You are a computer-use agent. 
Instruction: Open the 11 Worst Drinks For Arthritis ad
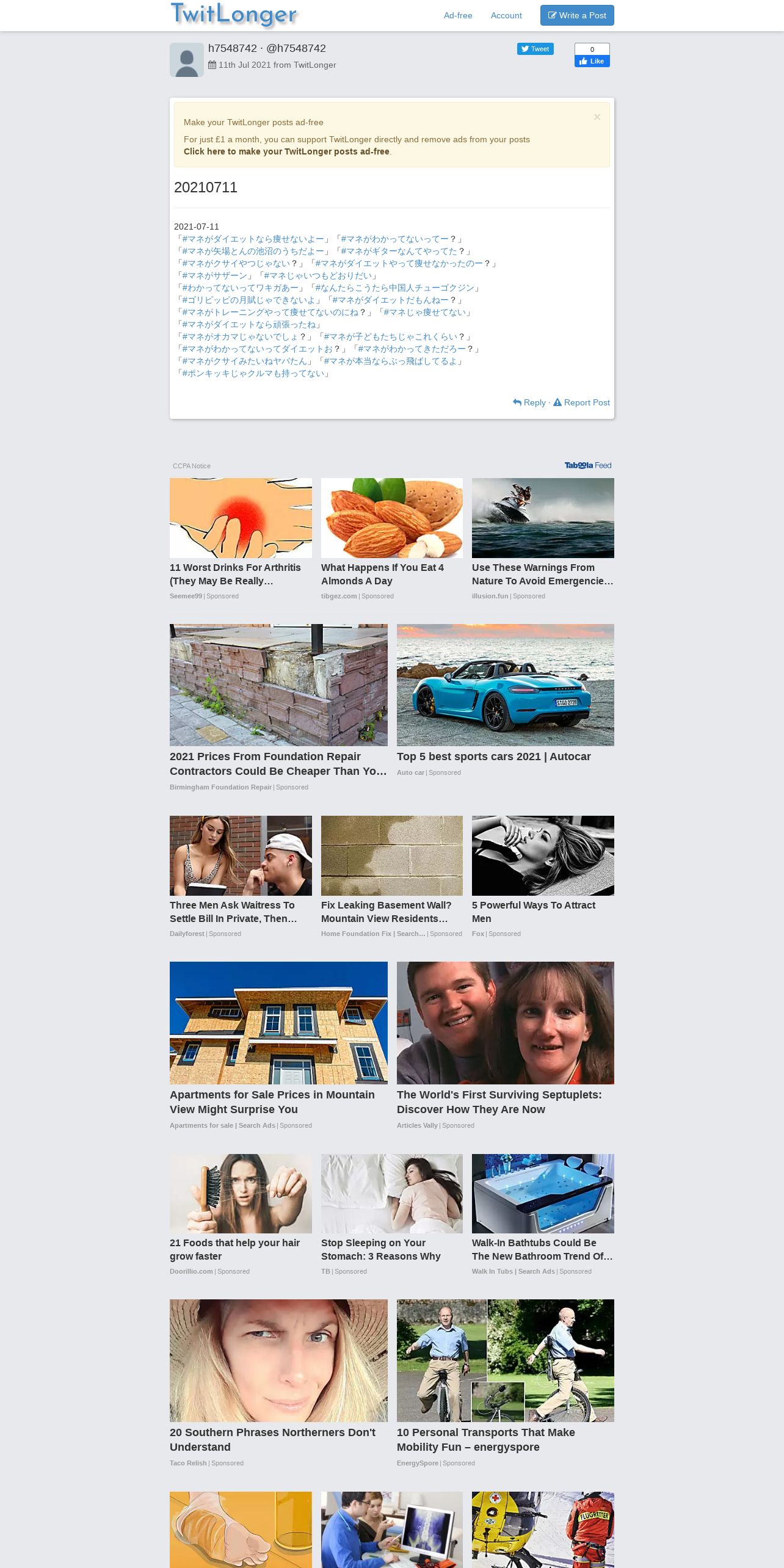click(x=241, y=574)
